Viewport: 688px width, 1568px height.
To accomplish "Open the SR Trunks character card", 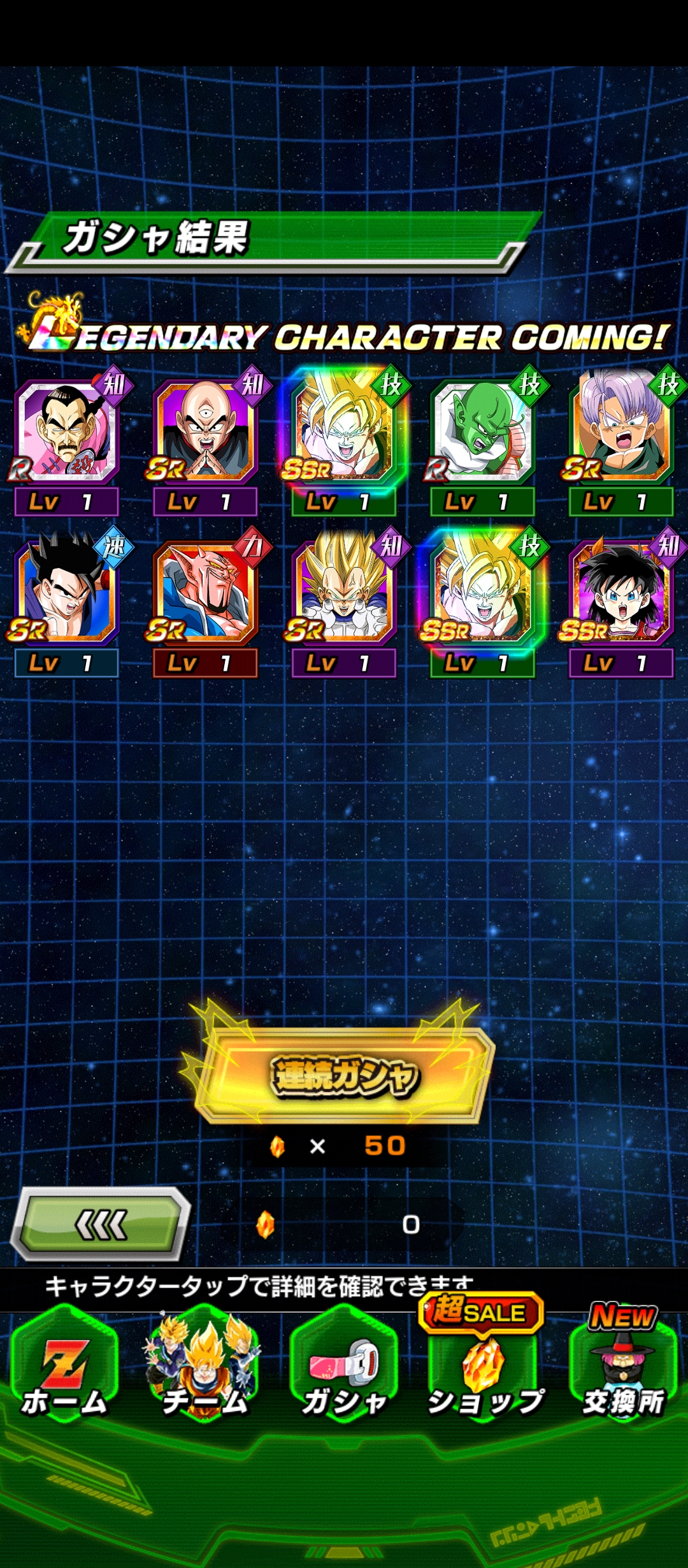I will 621,441.
